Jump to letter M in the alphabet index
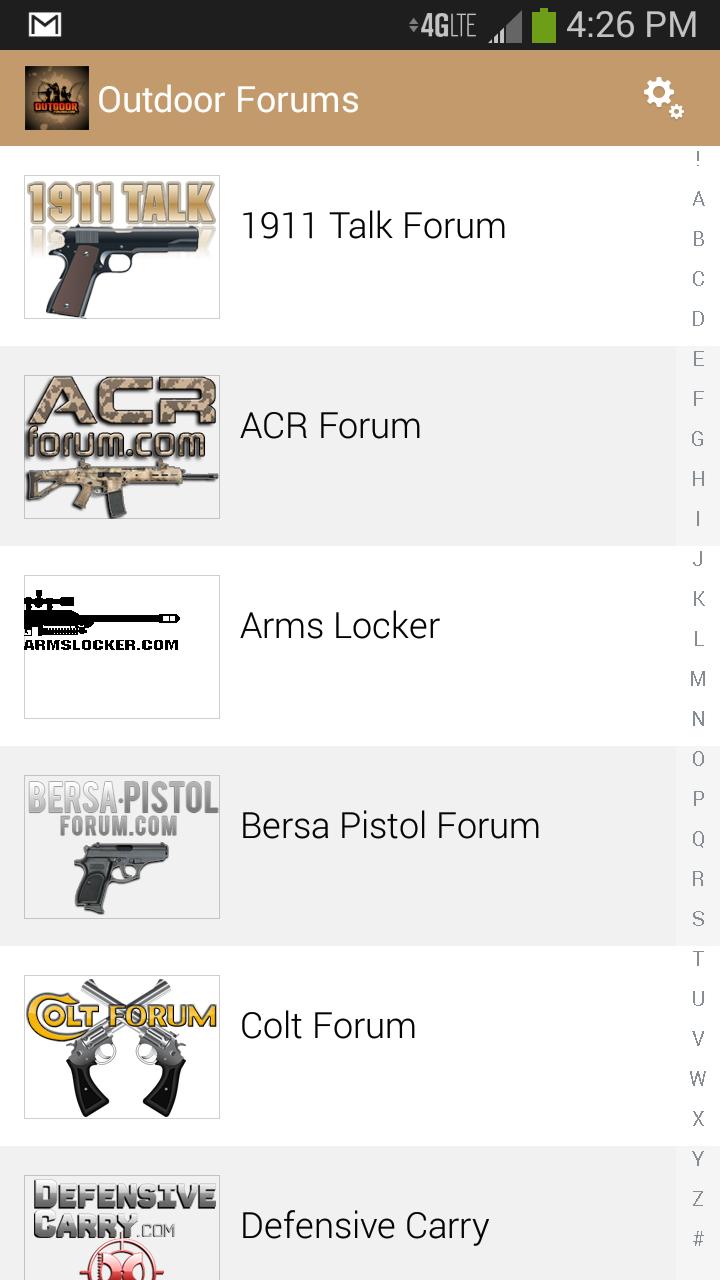Image resolution: width=720 pixels, height=1280 pixels. coord(697,678)
